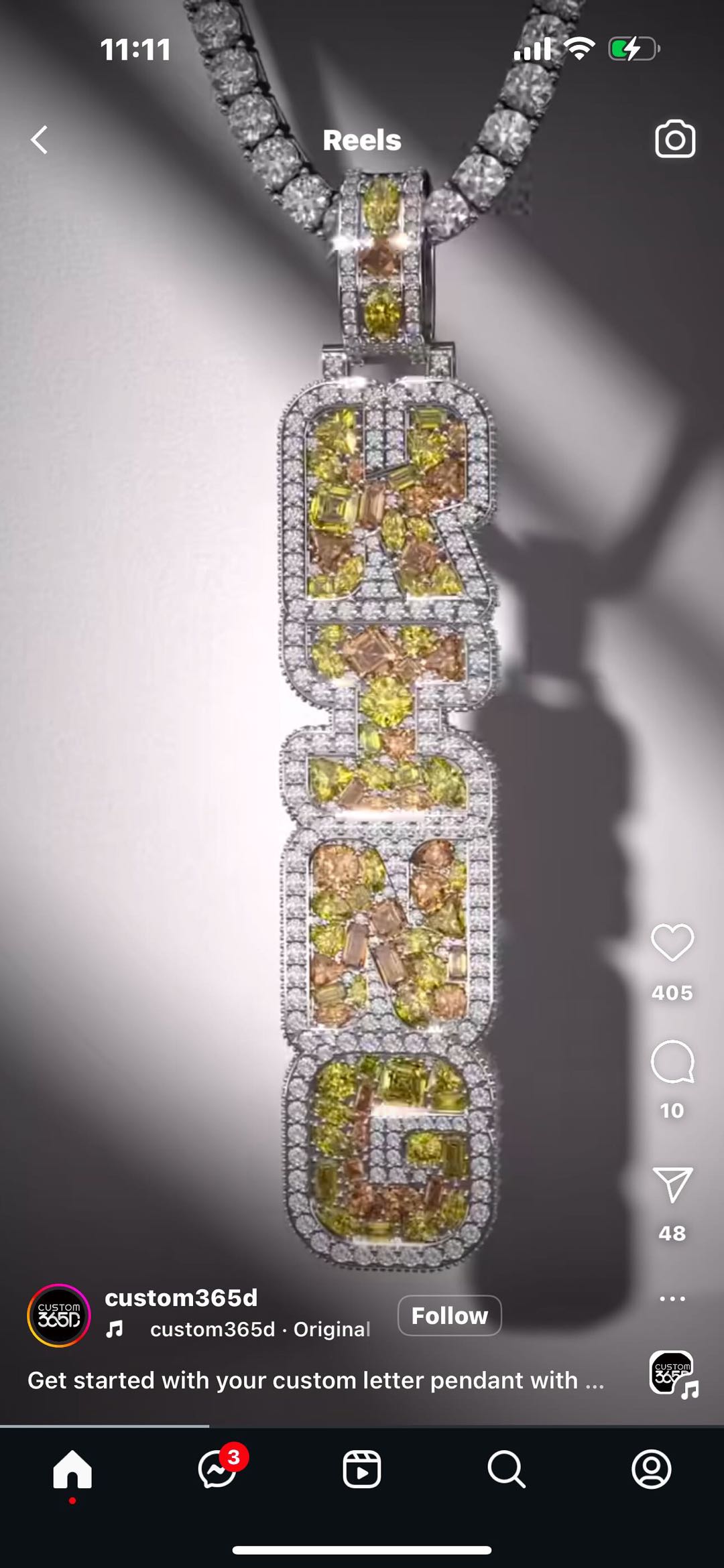
Task: Open Messenger with 3 unread messages
Action: pyautogui.click(x=219, y=1469)
